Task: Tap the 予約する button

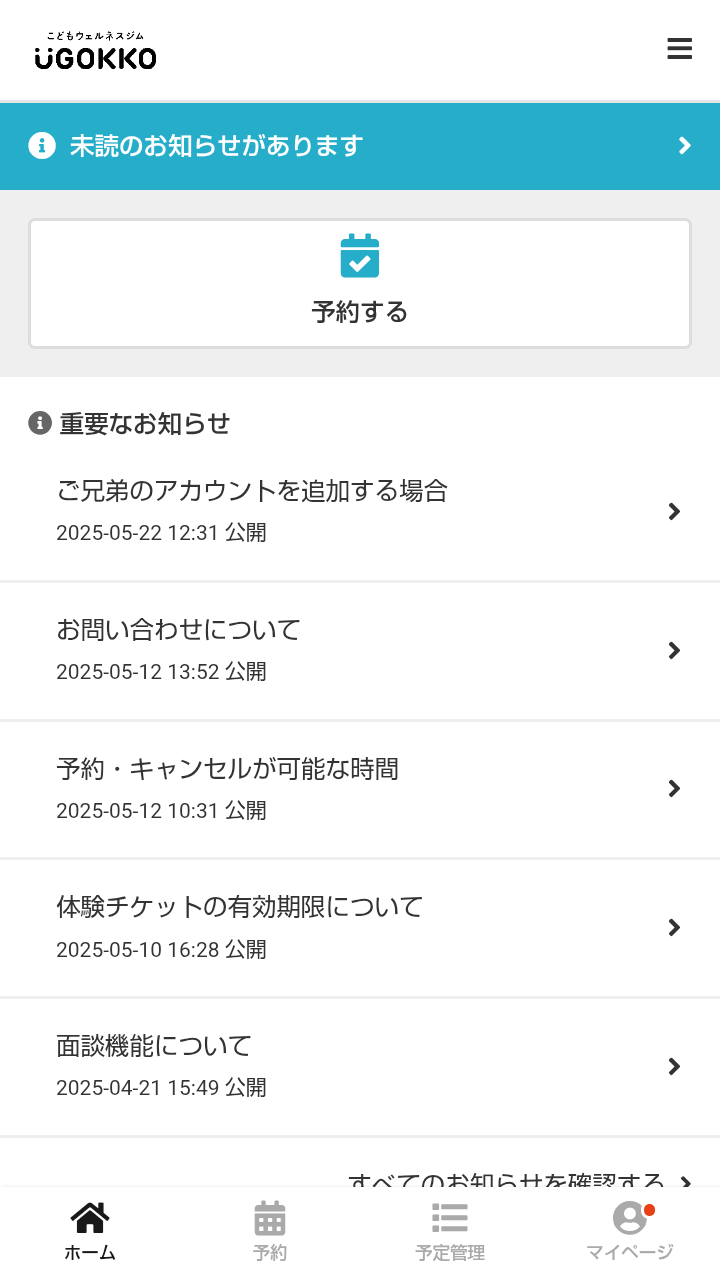Action: click(x=360, y=284)
